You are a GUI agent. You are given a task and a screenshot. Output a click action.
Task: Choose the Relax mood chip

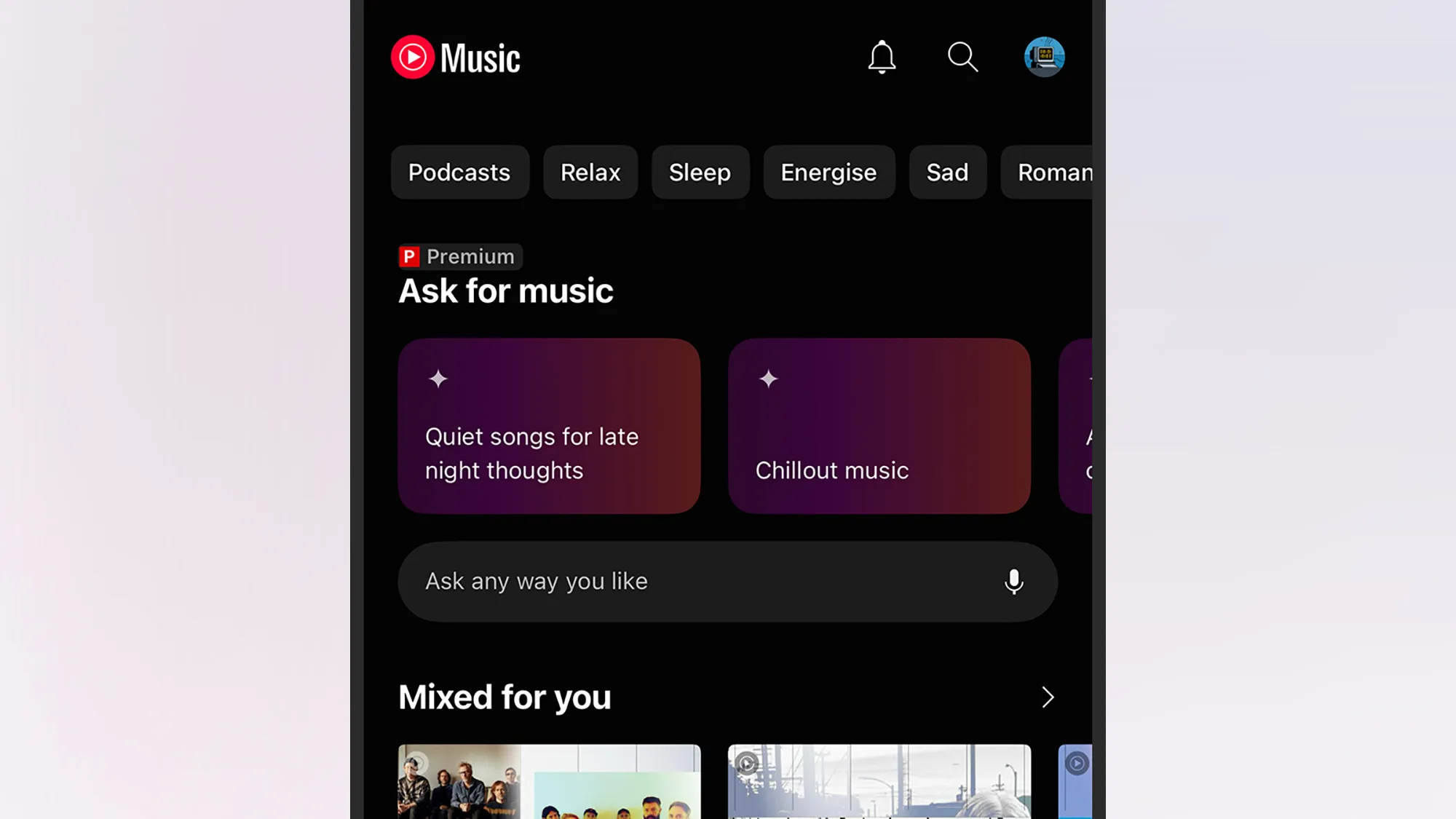(x=590, y=173)
